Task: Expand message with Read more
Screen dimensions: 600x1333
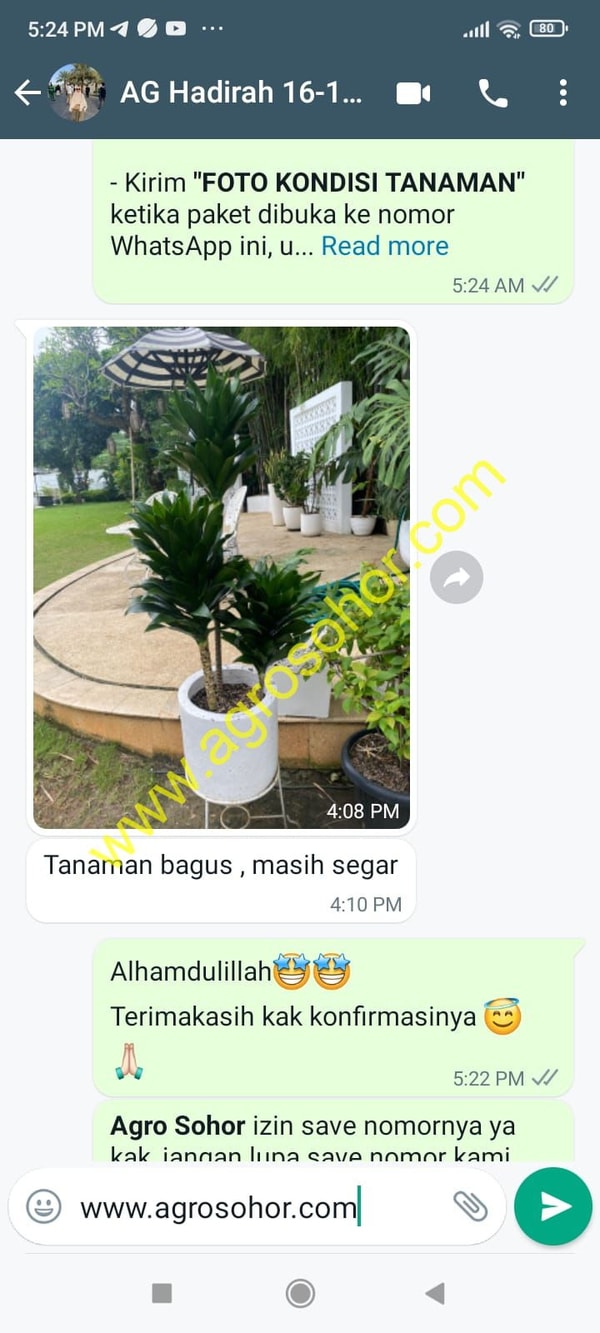Action: 384,246
